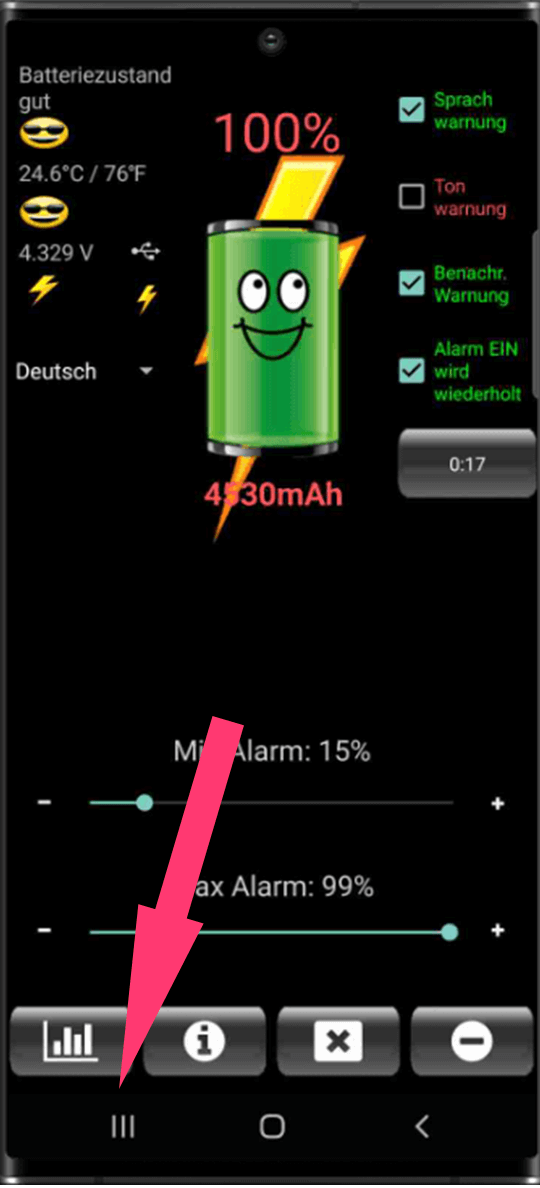
Task: Open the Deutsch language dropdown
Action: click(84, 371)
